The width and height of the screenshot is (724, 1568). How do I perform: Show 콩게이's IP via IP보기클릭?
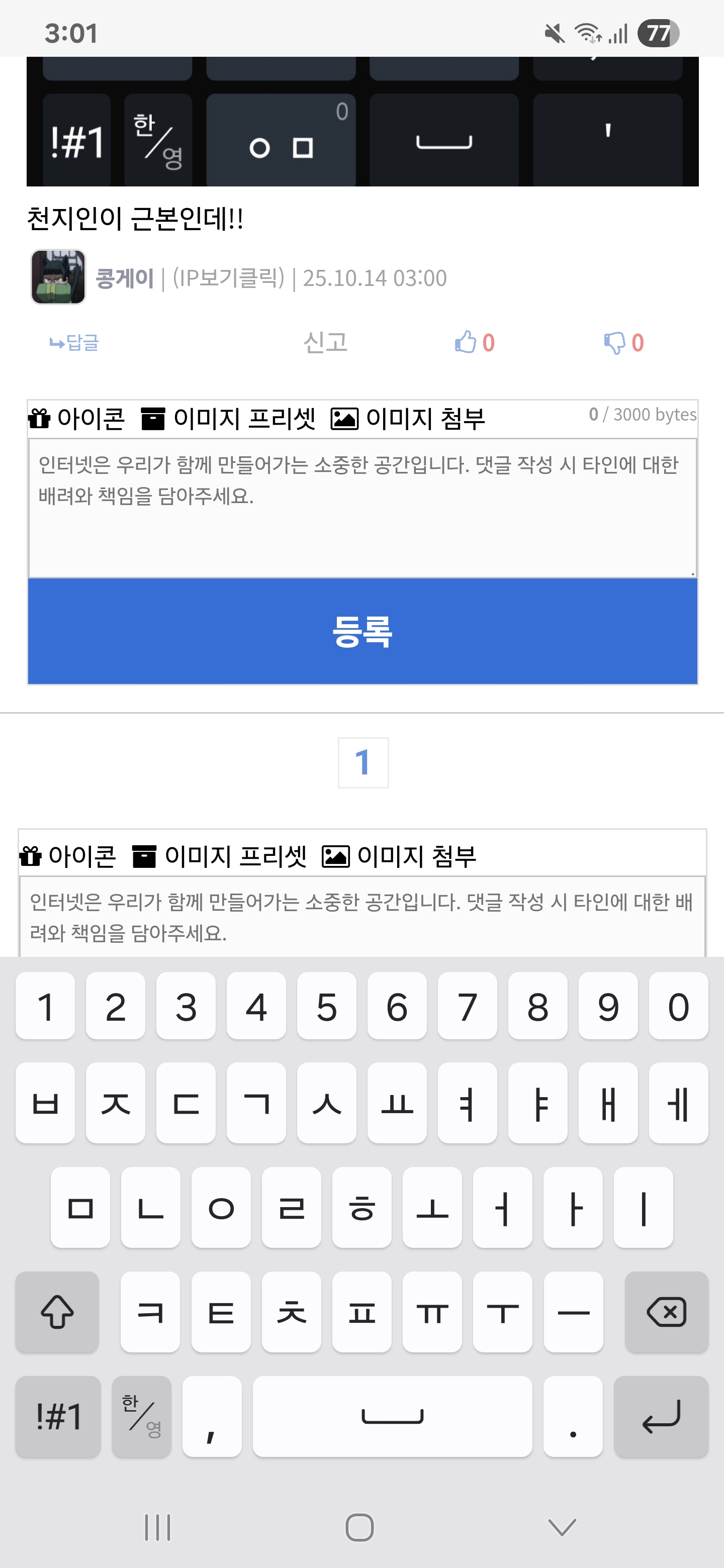[x=228, y=278]
